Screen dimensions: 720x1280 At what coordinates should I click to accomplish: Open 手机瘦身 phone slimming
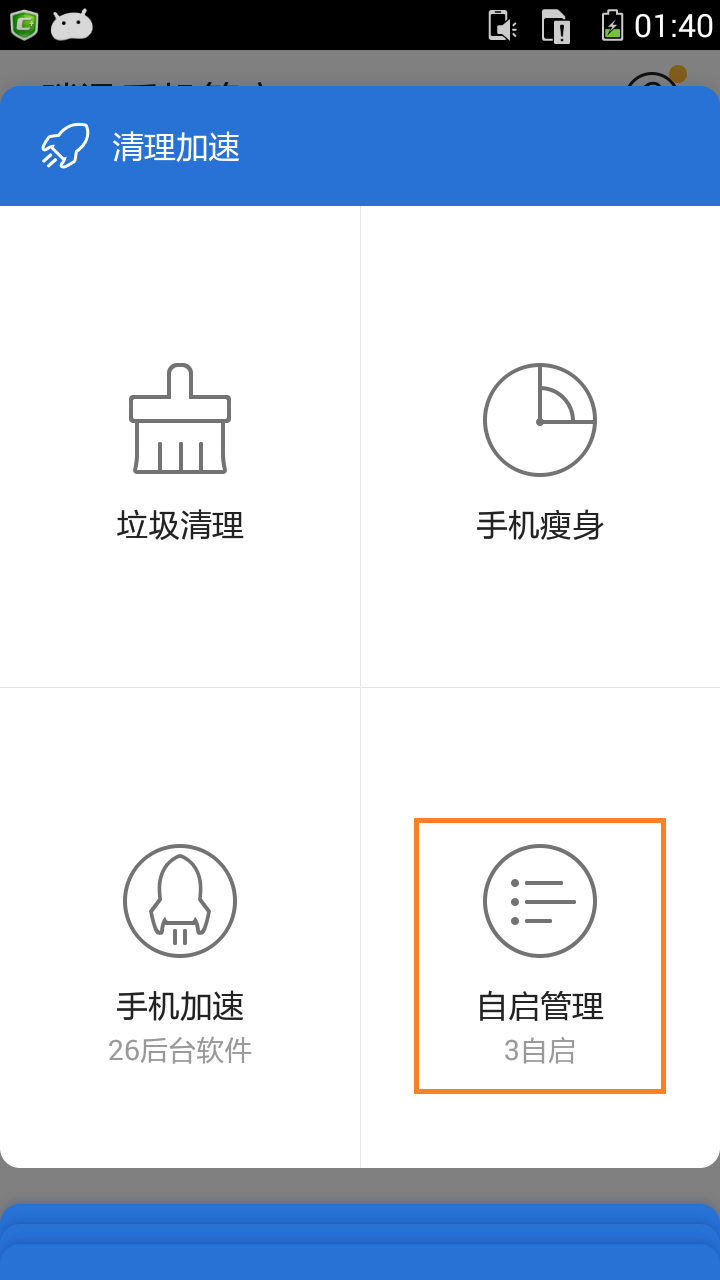point(540,447)
